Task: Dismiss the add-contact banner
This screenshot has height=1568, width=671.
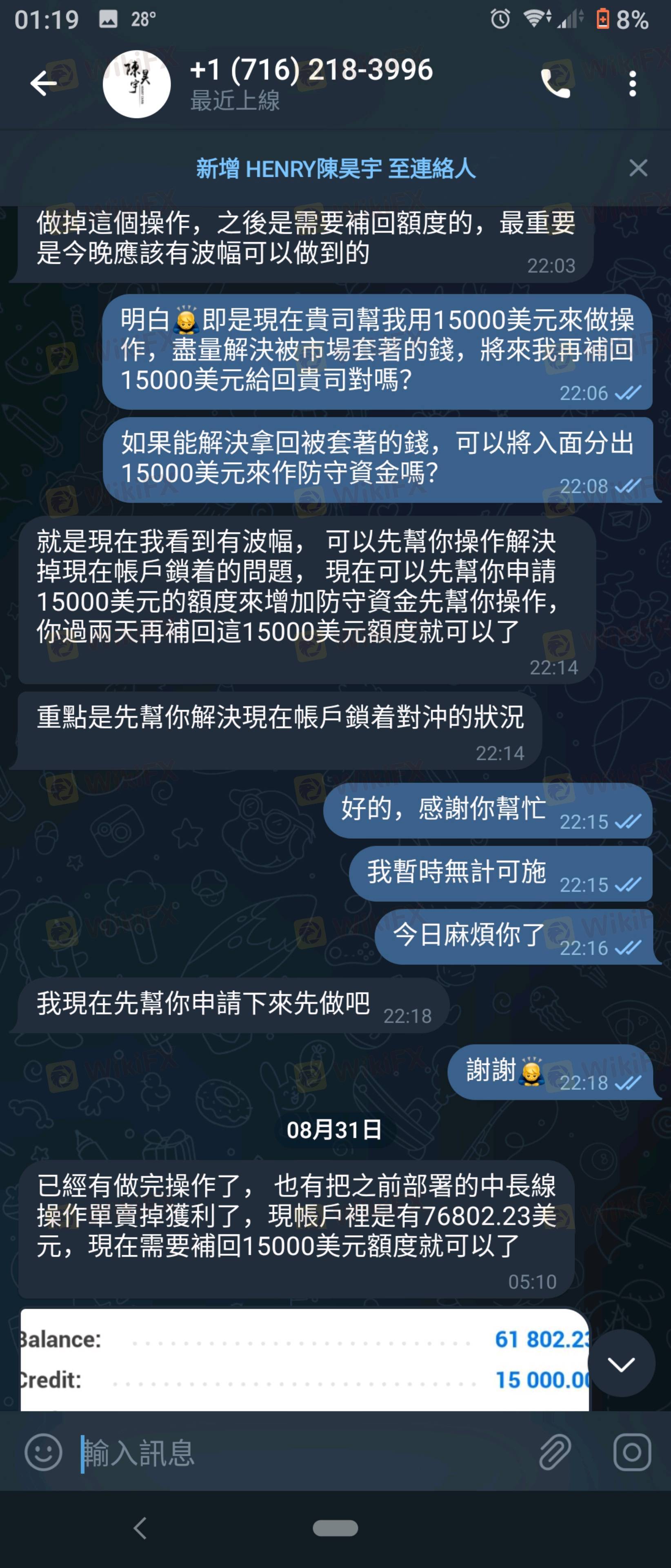Action: [638, 168]
